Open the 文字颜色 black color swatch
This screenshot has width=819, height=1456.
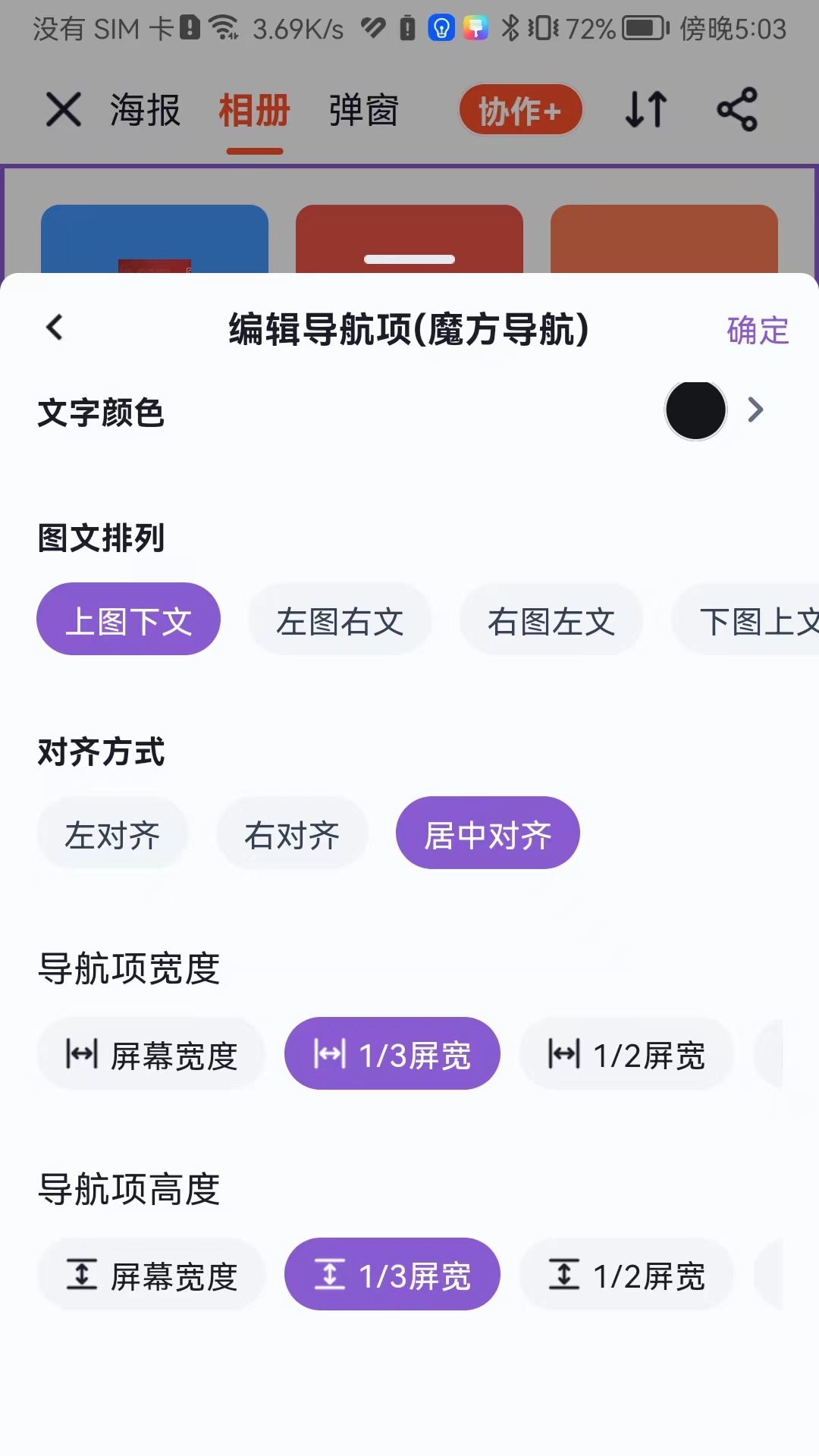(695, 410)
